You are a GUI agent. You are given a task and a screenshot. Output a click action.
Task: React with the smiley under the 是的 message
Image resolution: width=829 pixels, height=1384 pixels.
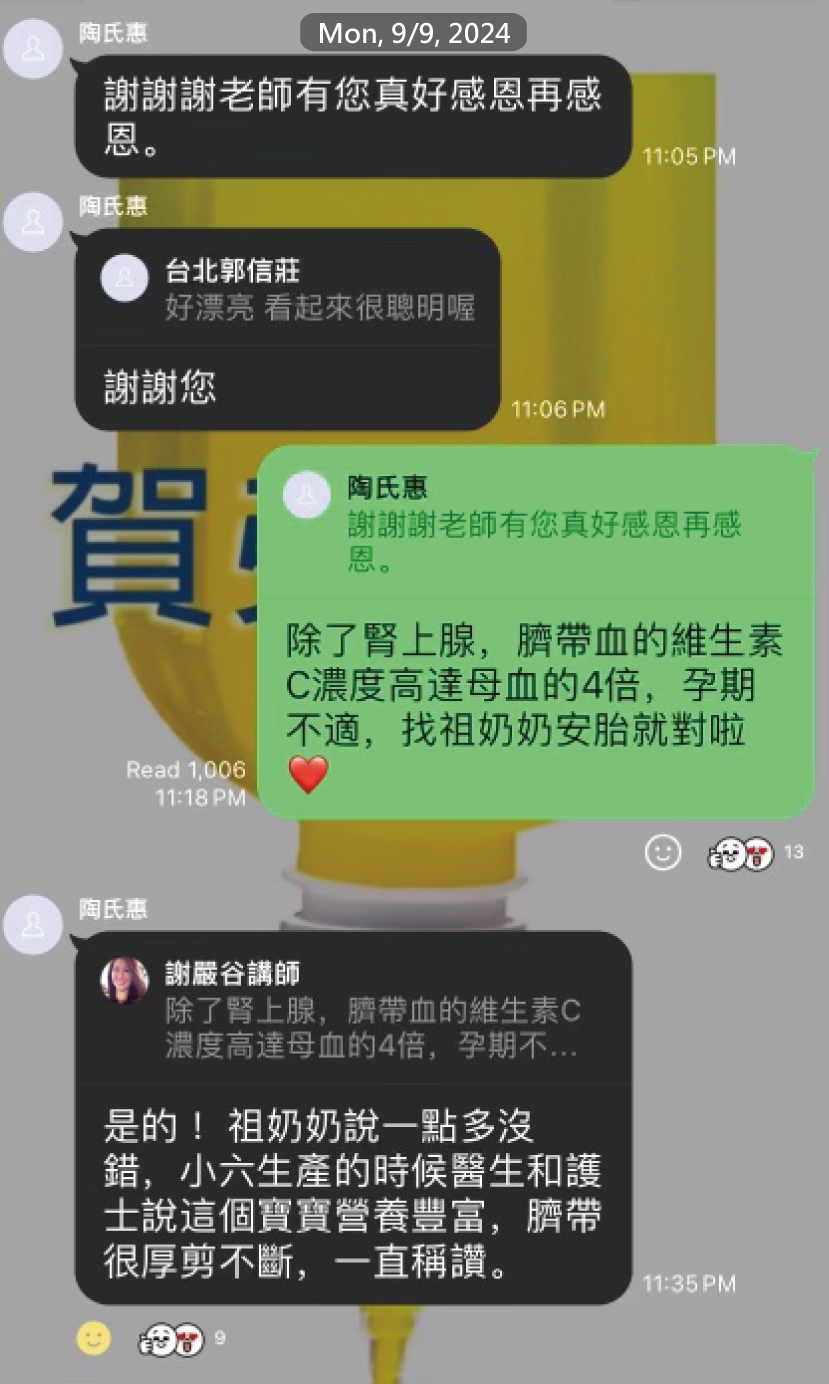click(94, 1338)
